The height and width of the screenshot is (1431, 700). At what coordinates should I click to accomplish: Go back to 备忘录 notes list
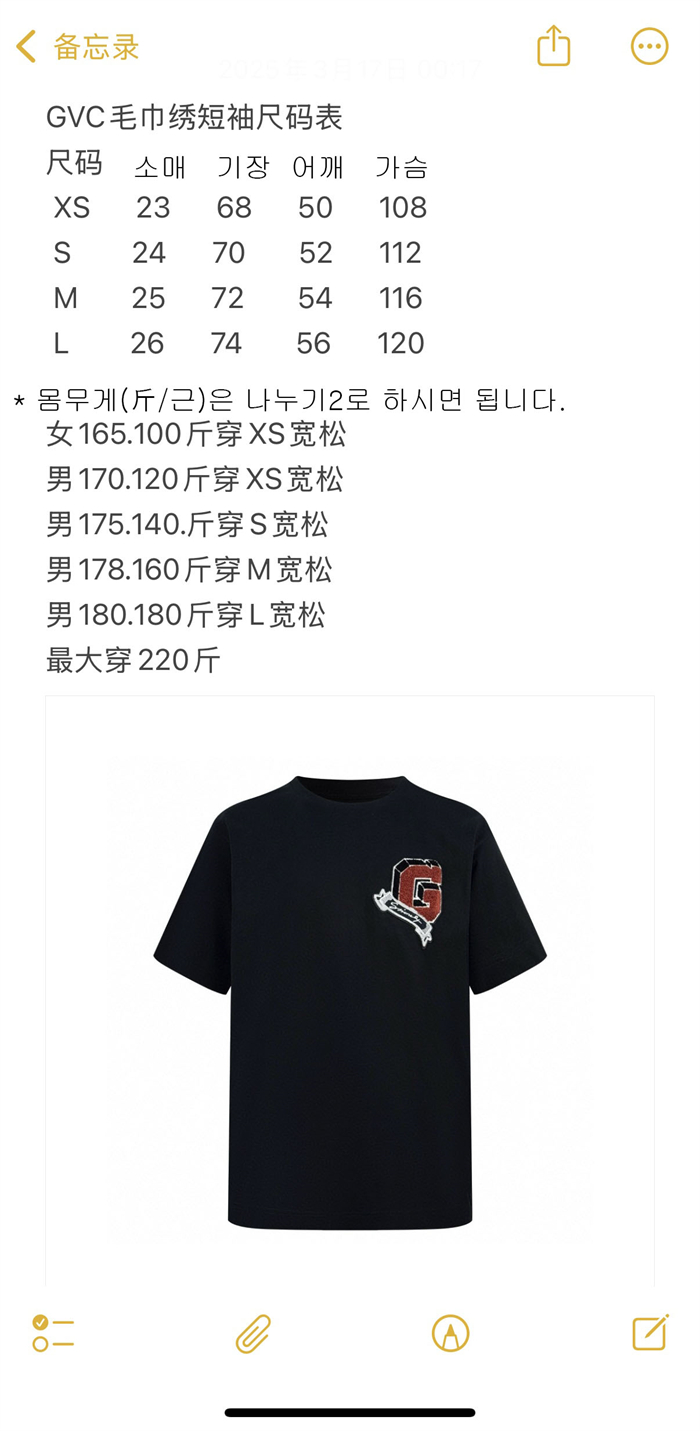click(77, 47)
